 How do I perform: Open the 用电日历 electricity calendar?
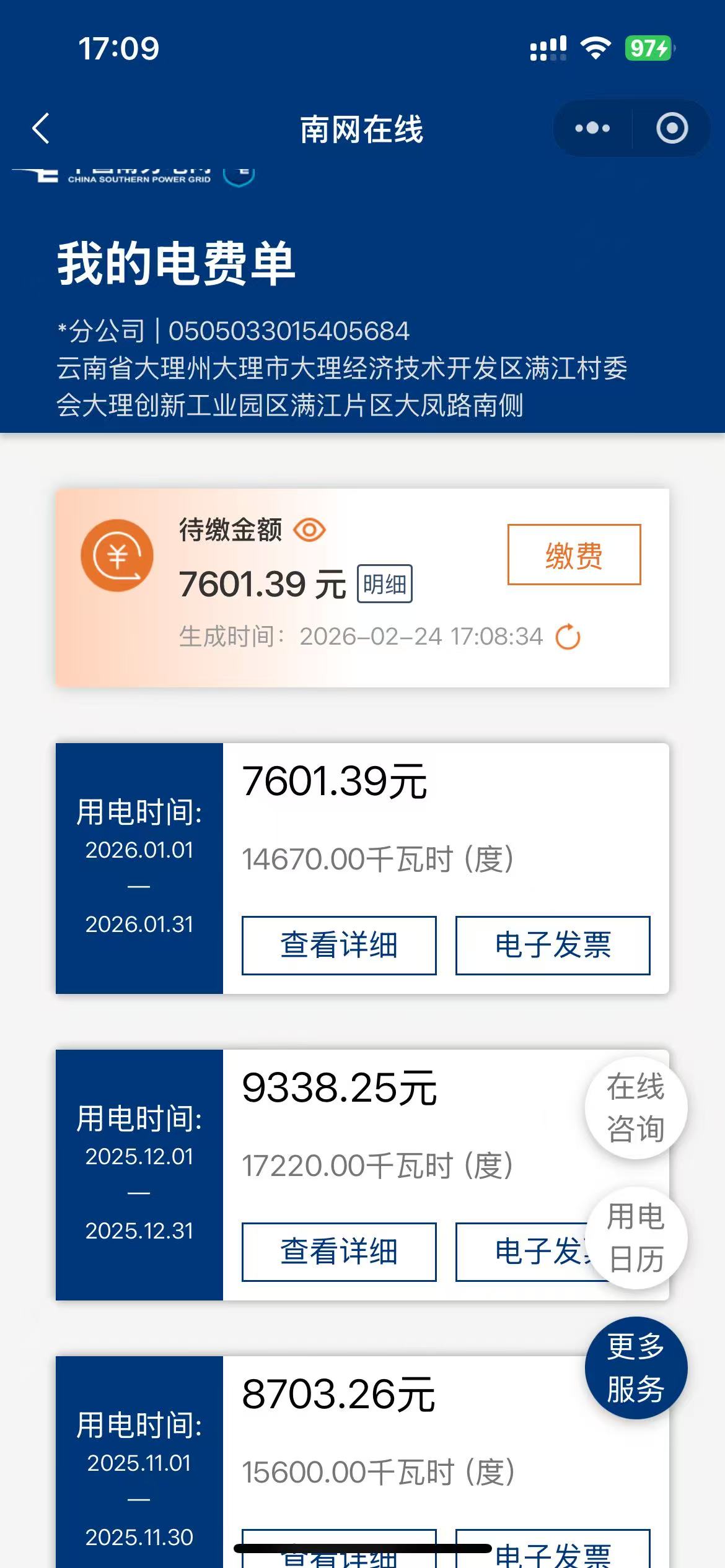click(x=636, y=1238)
